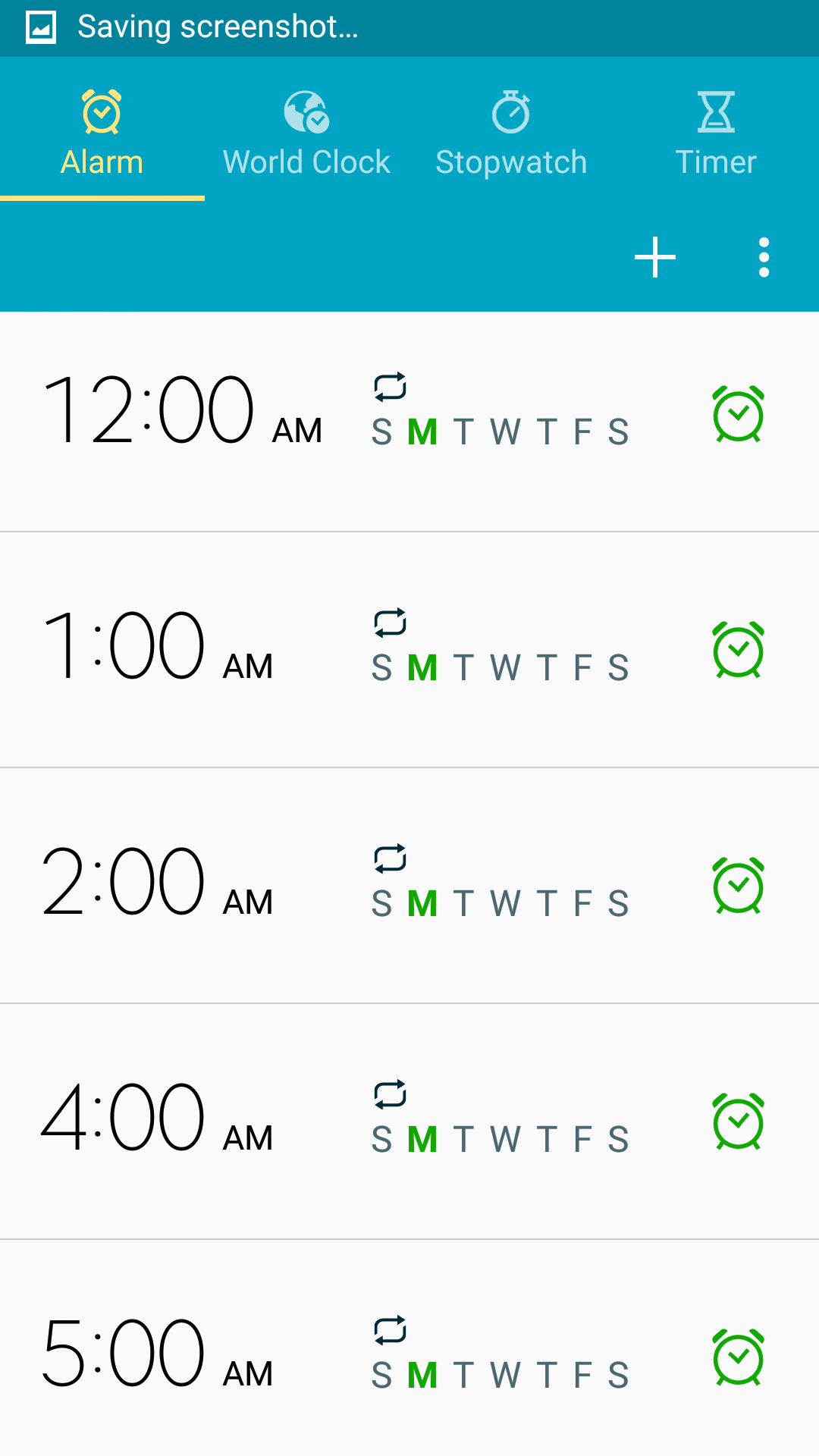
Task: Switch to the World Clock tab
Action: pyautogui.click(x=306, y=133)
